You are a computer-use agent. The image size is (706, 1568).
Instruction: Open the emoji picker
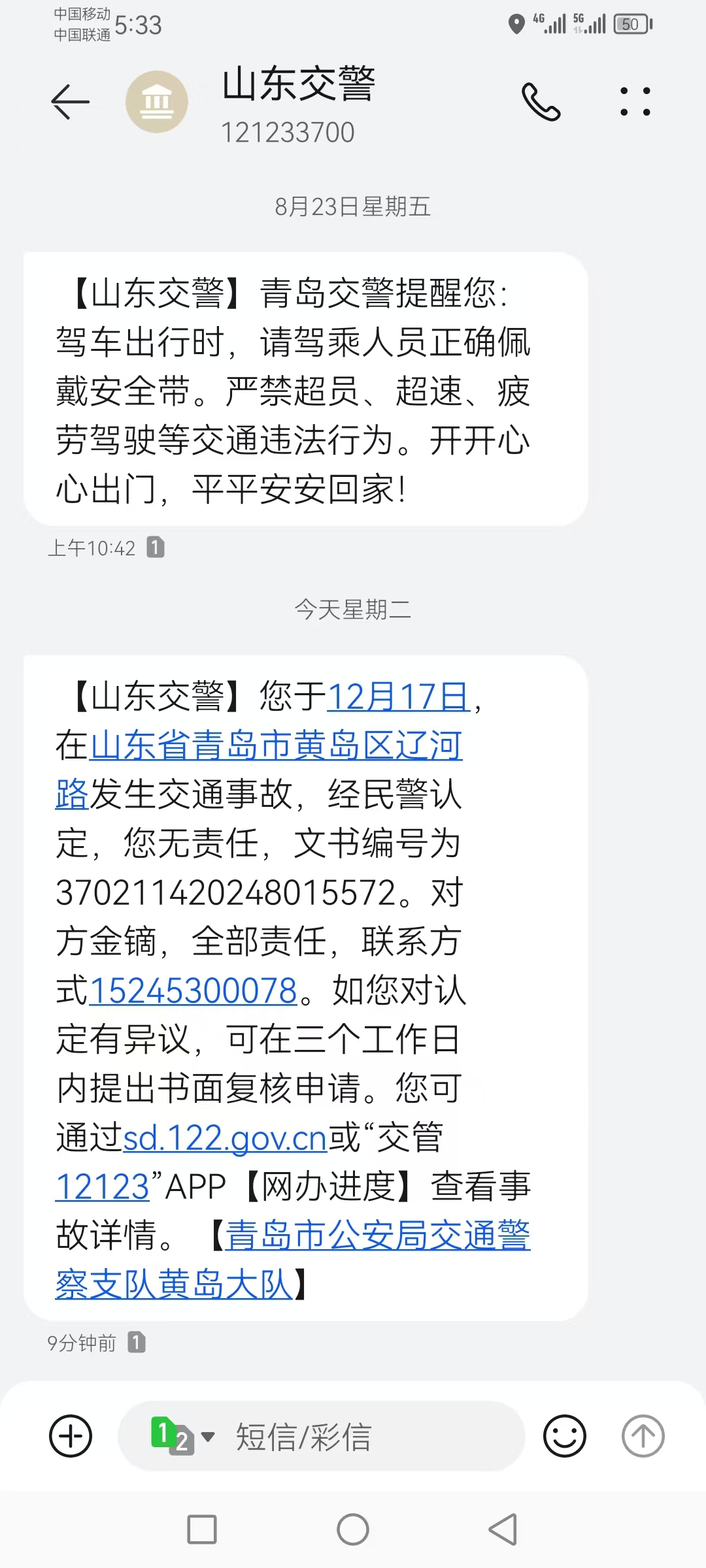pos(565,1436)
